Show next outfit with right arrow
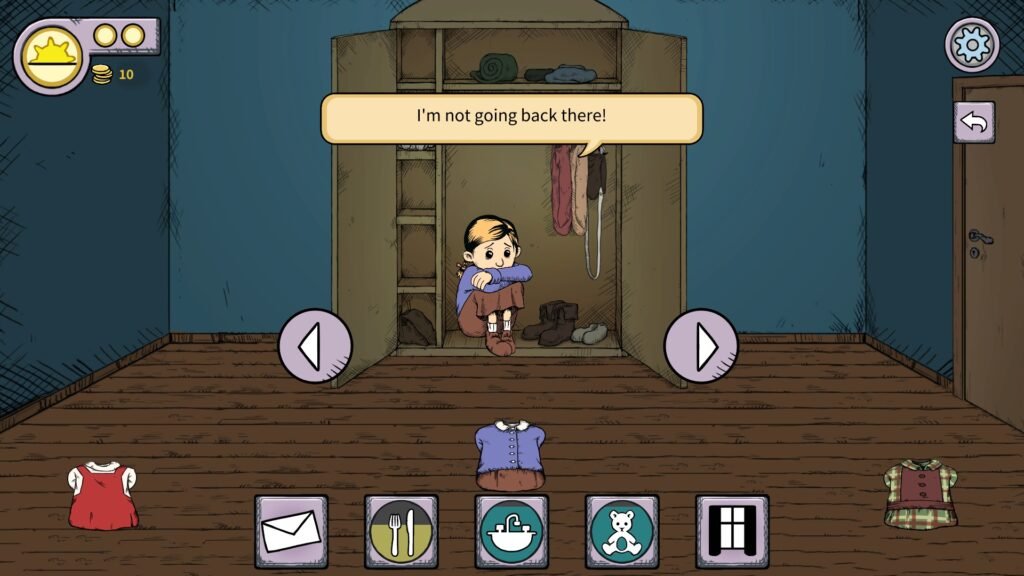This screenshot has height=576, width=1024. pos(701,346)
